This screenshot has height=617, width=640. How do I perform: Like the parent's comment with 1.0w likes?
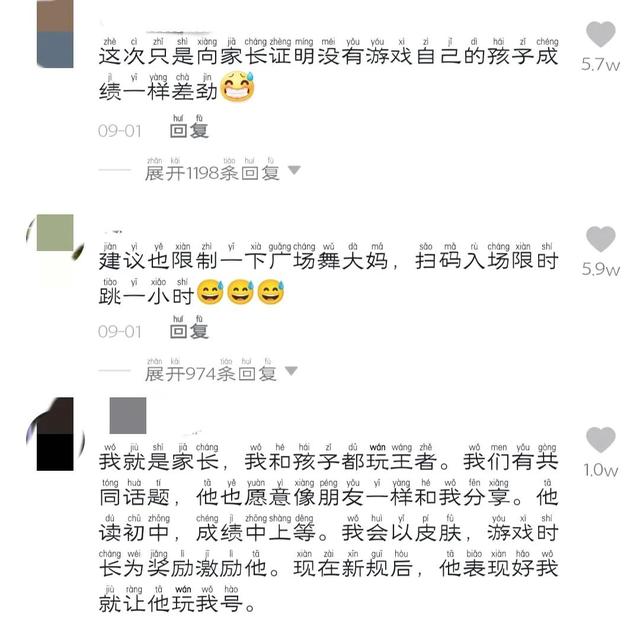(x=600, y=440)
